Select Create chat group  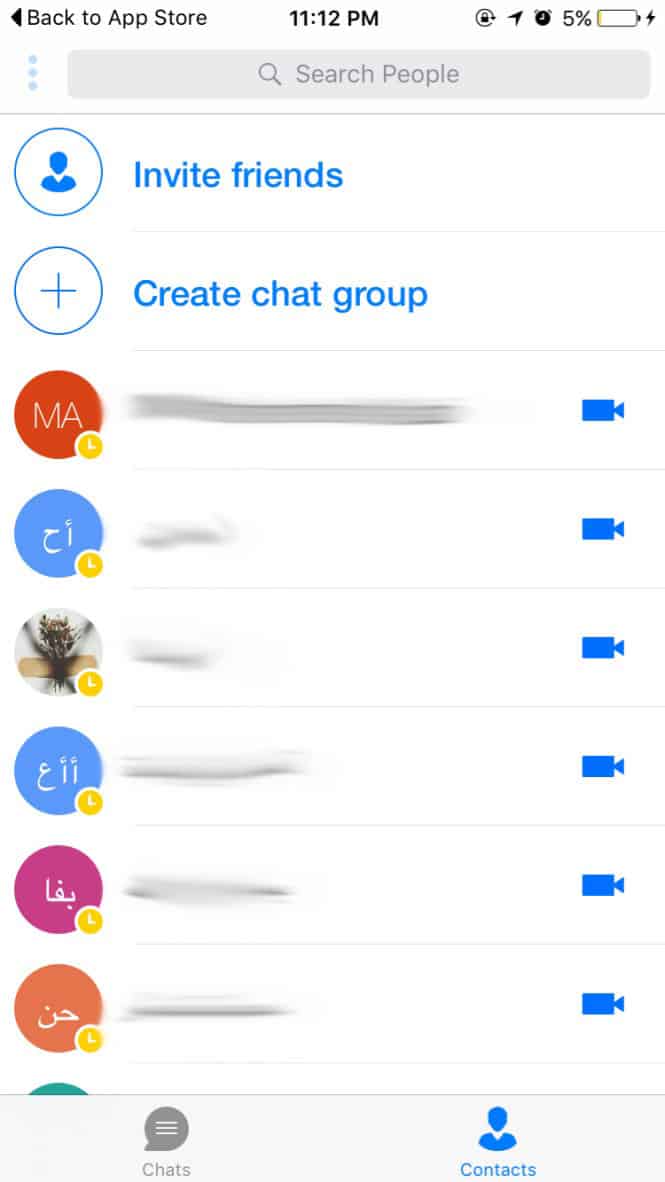click(x=280, y=294)
